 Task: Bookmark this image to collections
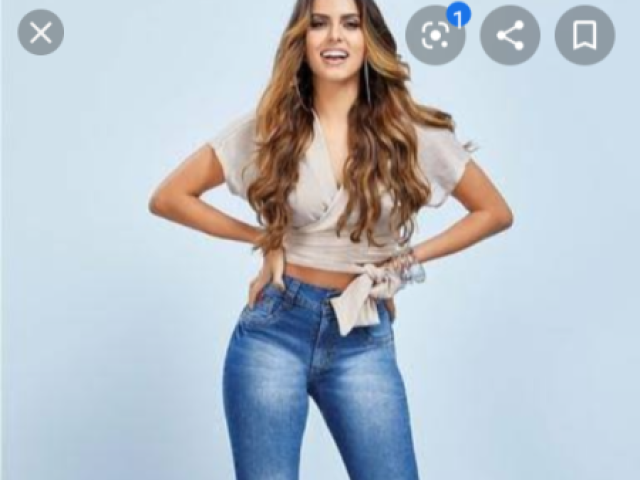tap(585, 35)
